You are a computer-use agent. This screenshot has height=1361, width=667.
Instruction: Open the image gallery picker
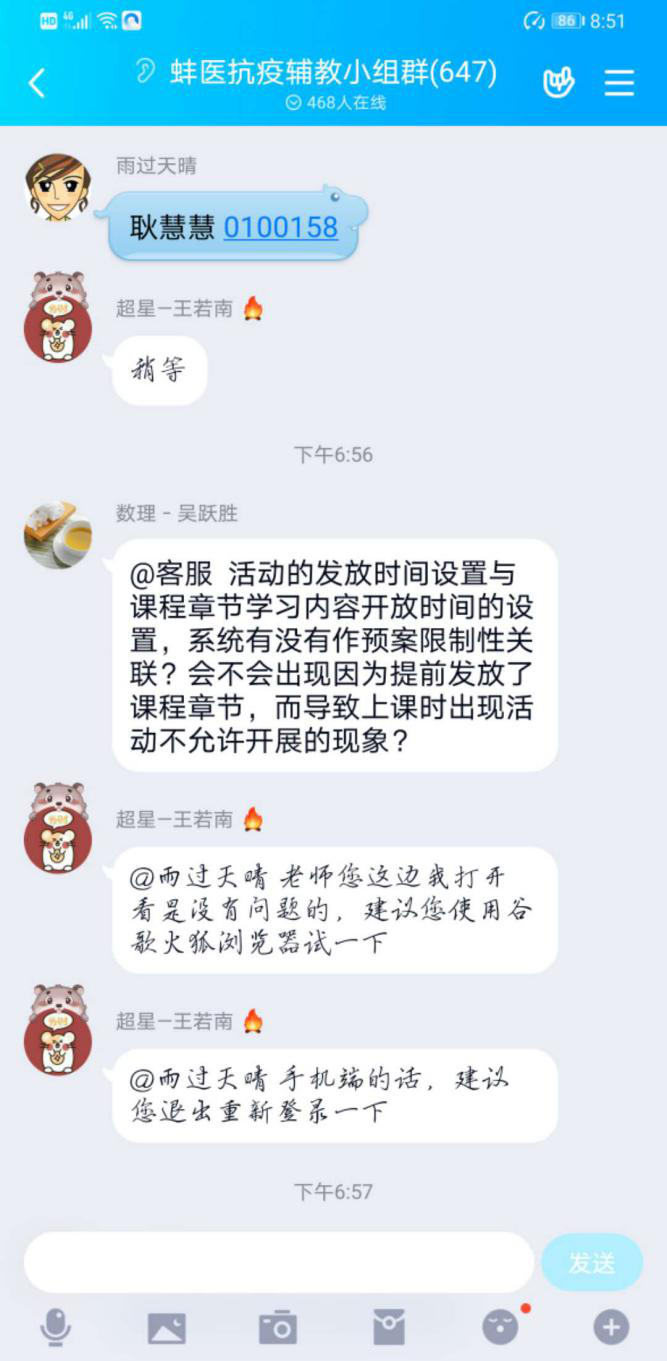tap(166, 1327)
